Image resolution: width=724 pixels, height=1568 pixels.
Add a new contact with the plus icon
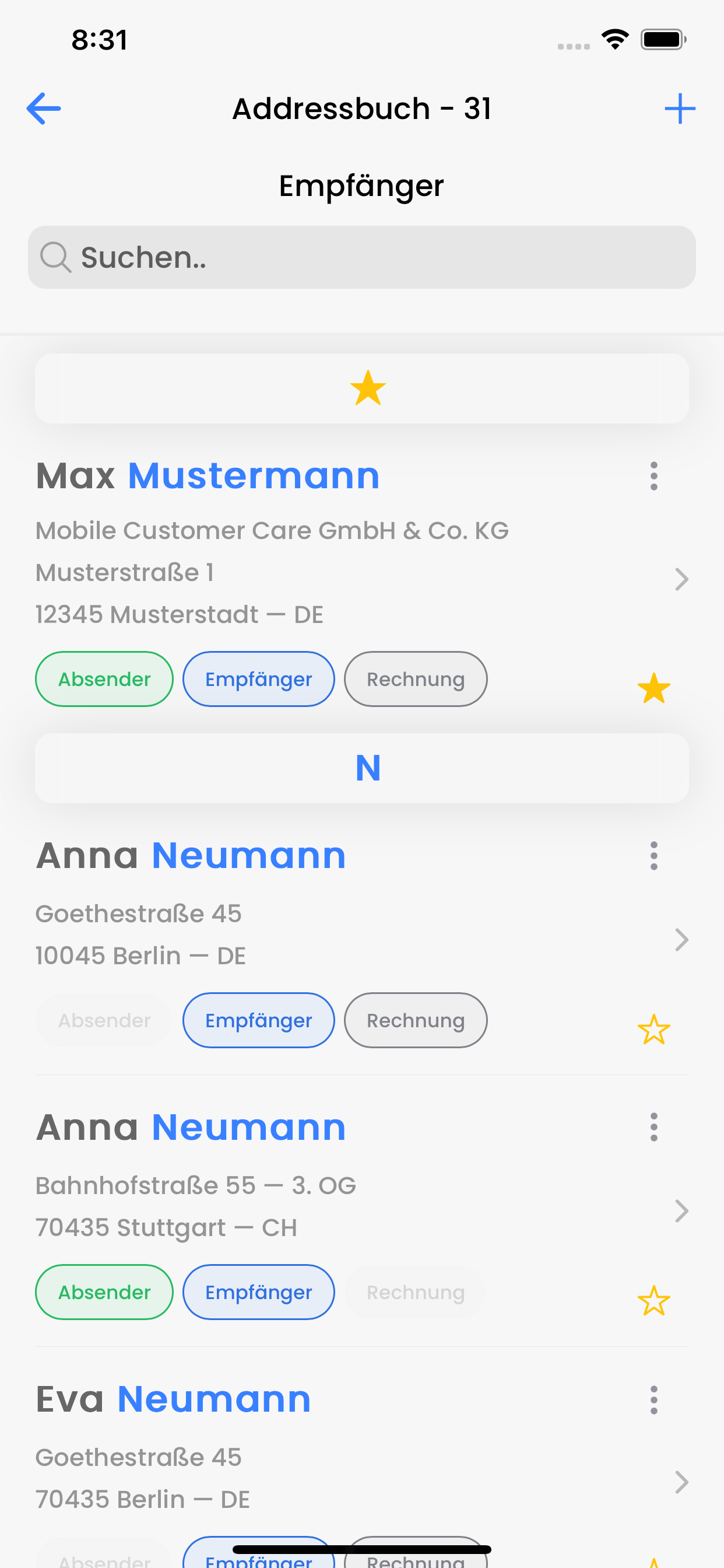tap(680, 108)
